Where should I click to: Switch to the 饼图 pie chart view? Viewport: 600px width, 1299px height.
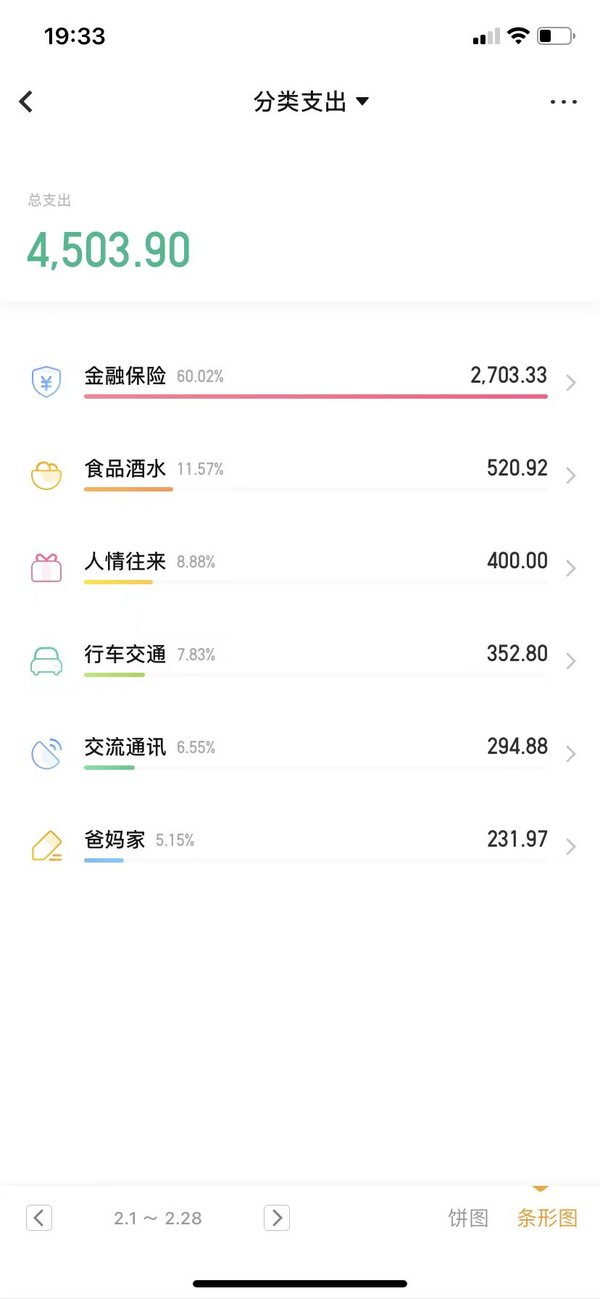click(x=468, y=1218)
